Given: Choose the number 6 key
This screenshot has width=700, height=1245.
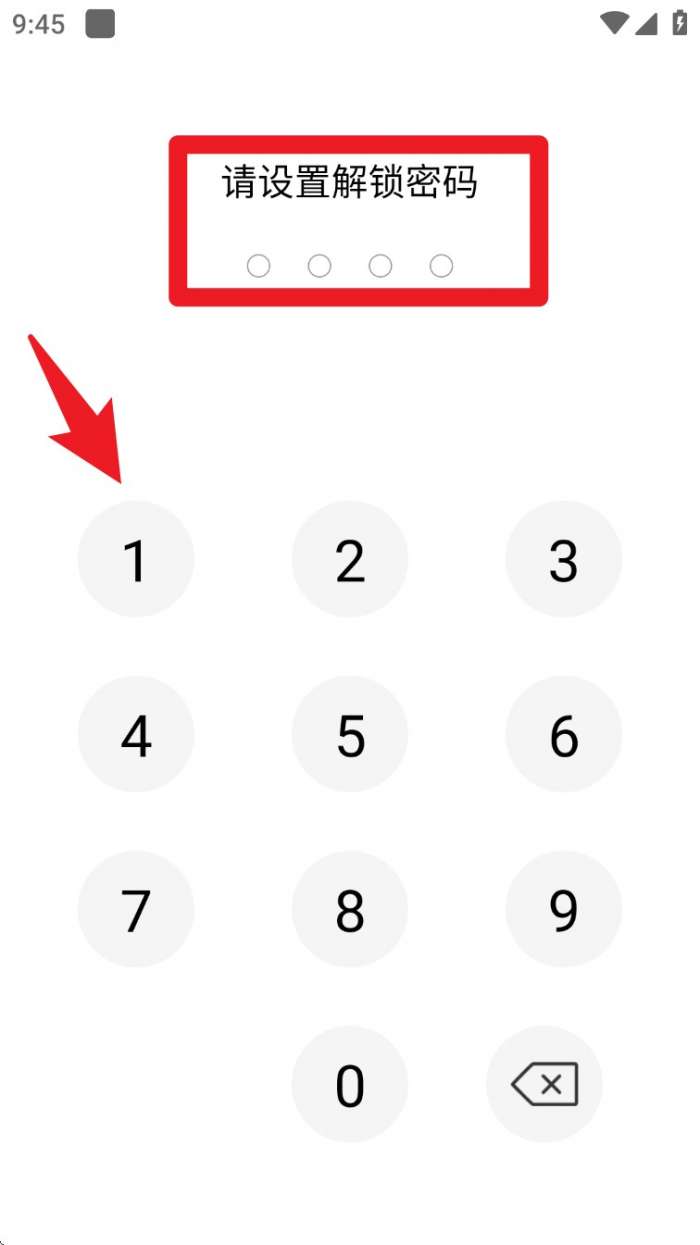Looking at the screenshot, I should point(564,735).
